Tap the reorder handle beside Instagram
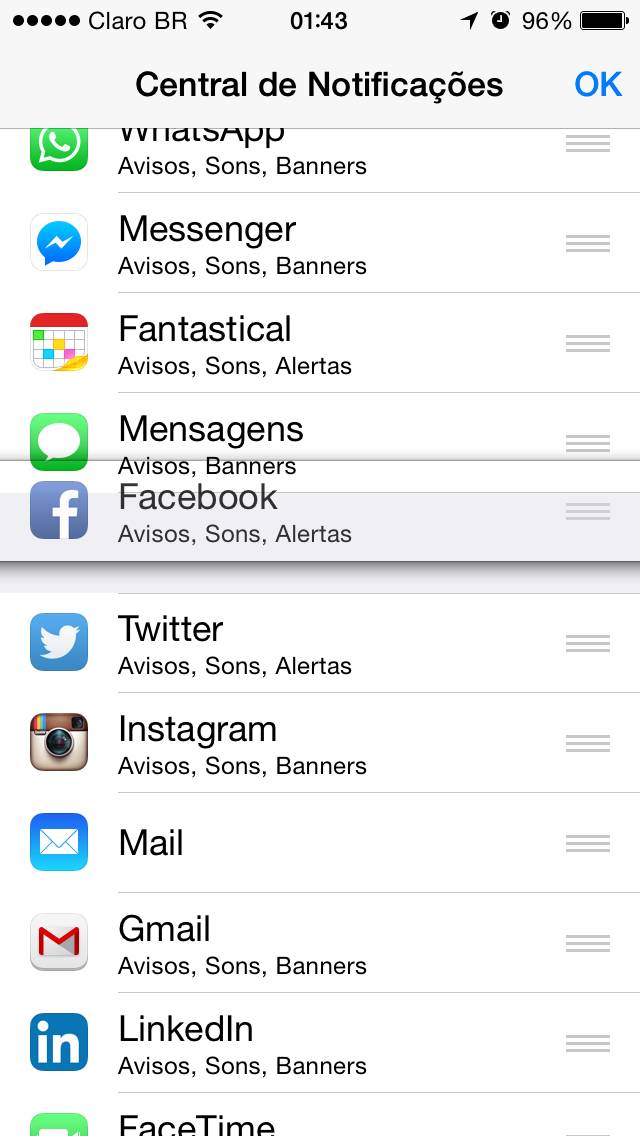The height and width of the screenshot is (1136, 640). point(588,743)
